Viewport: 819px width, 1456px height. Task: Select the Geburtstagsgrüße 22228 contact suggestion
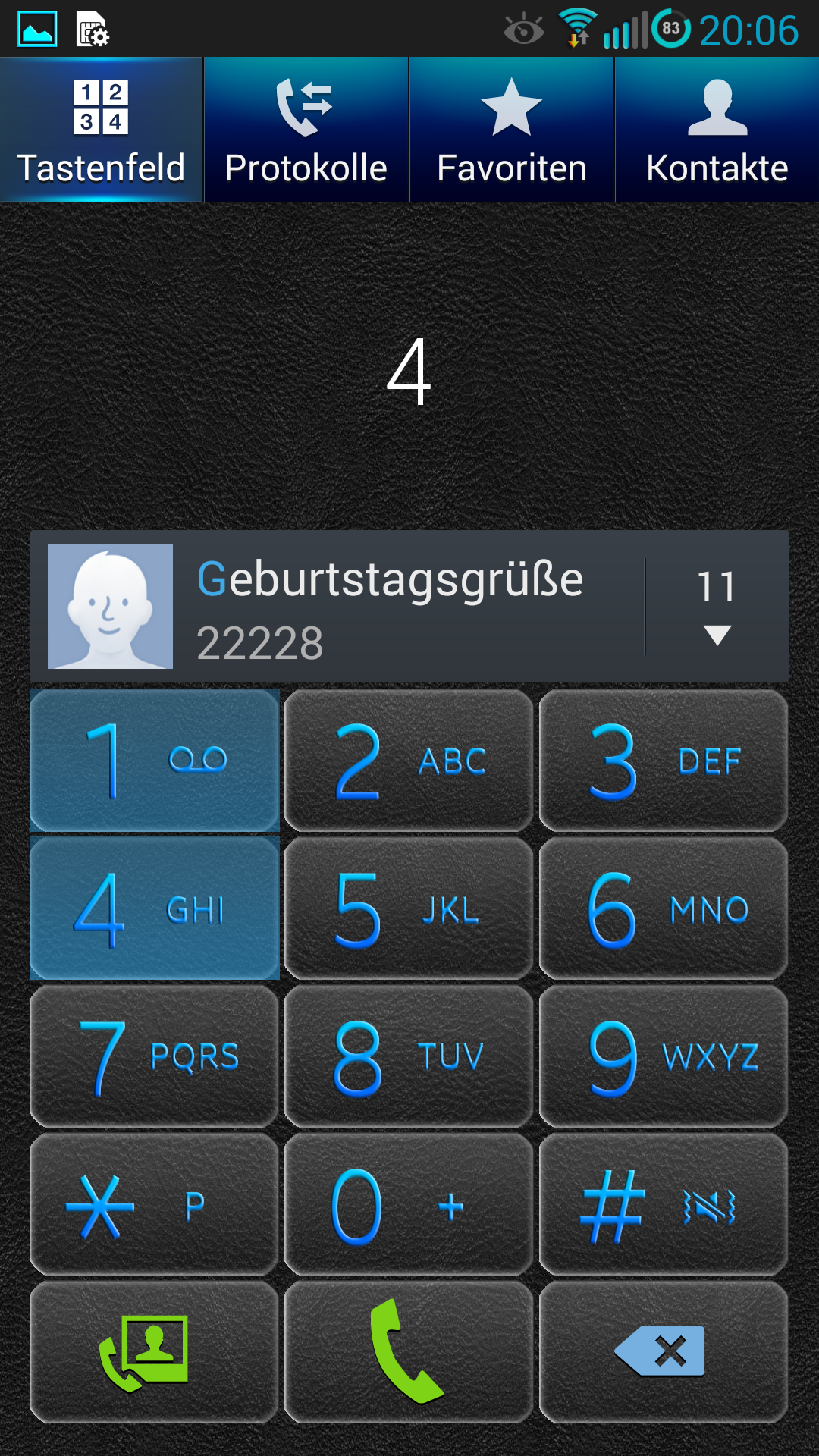(337, 606)
